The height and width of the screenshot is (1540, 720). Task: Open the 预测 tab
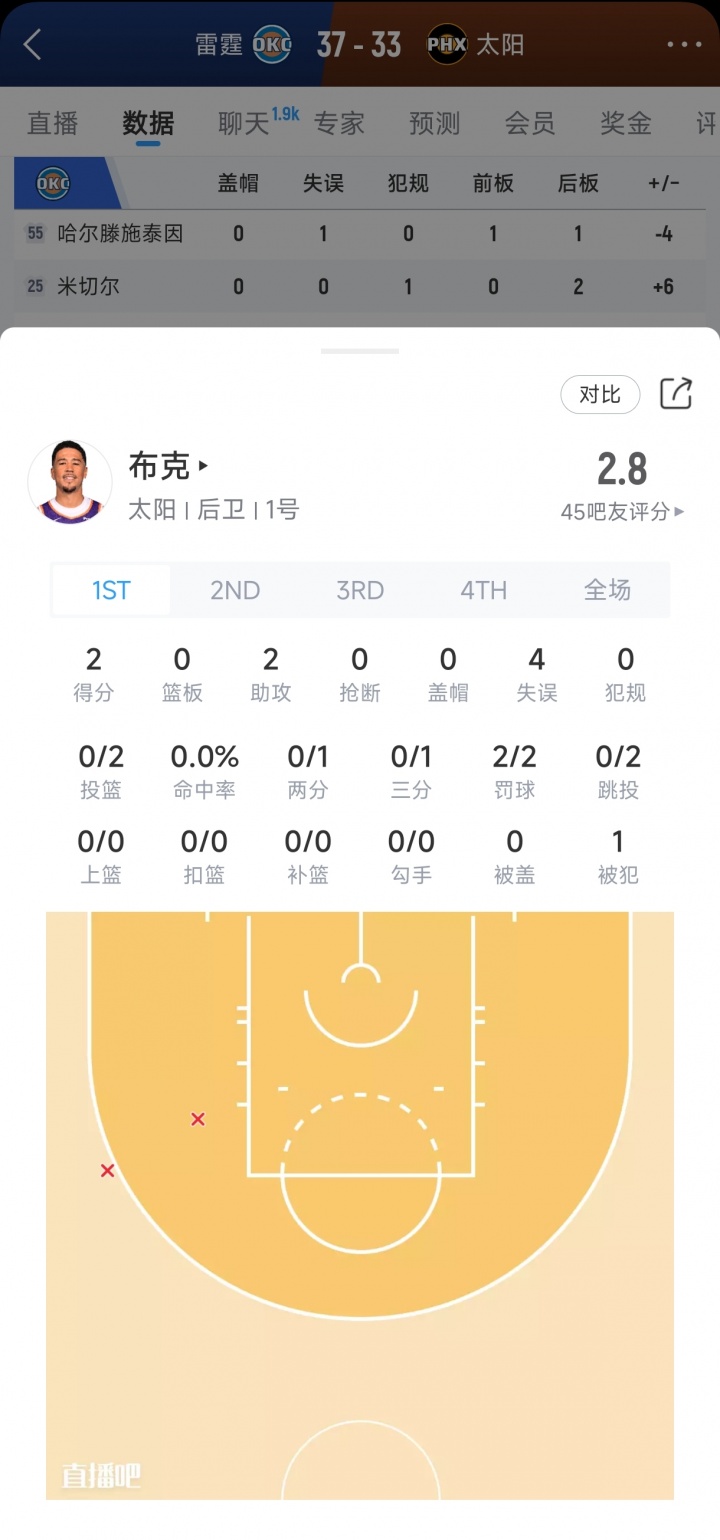[x=435, y=123]
